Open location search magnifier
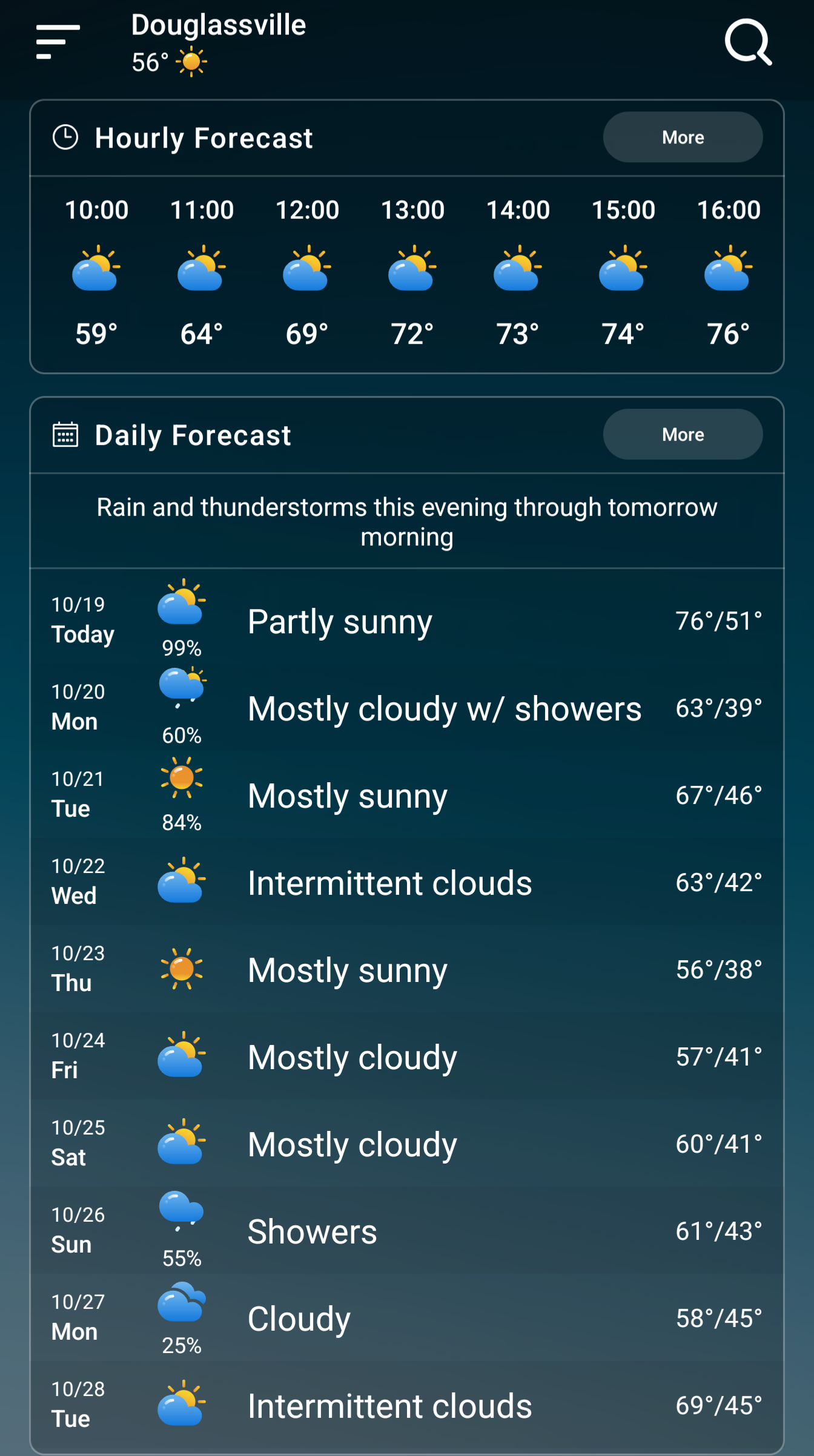Image resolution: width=814 pixels, height=1456 pixels. coord(748,42)
